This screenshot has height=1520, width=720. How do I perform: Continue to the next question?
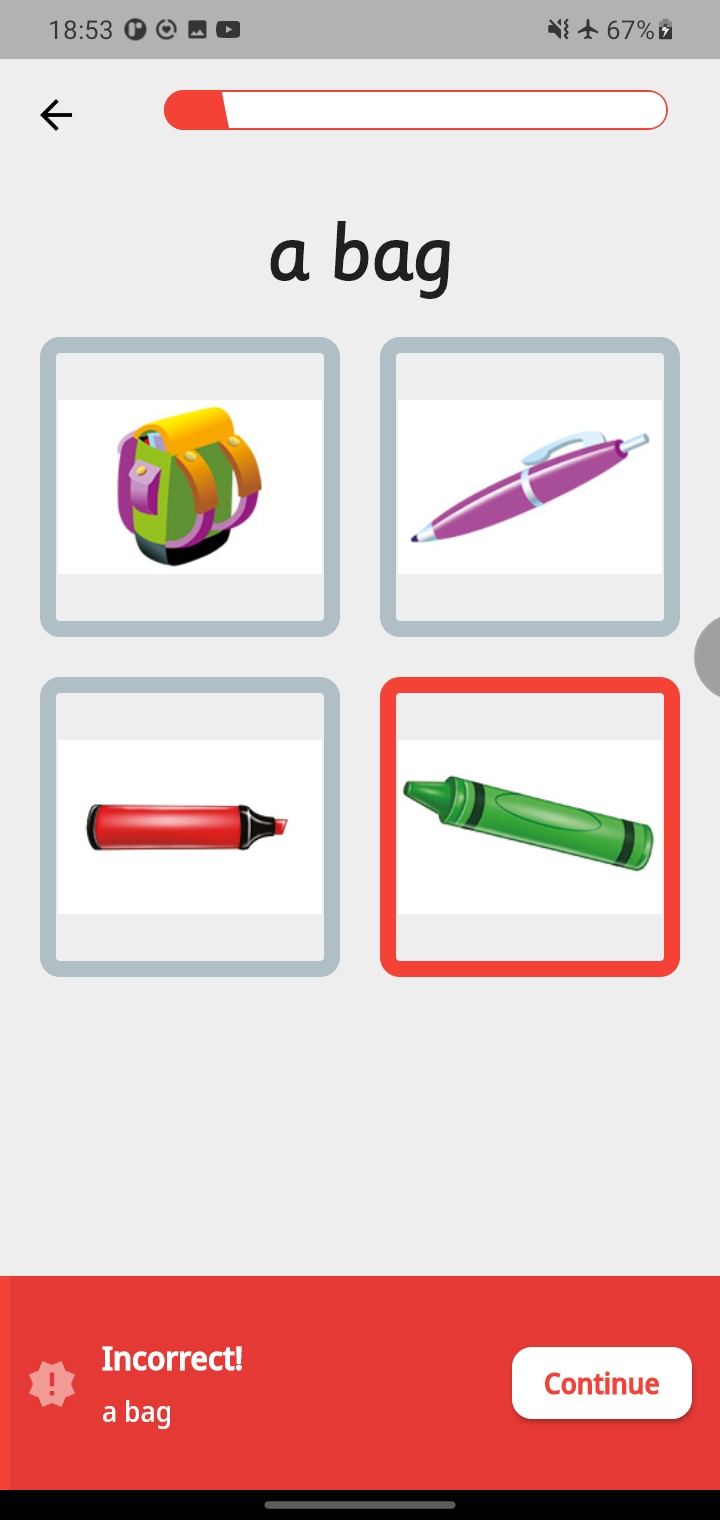(601, 1383)
